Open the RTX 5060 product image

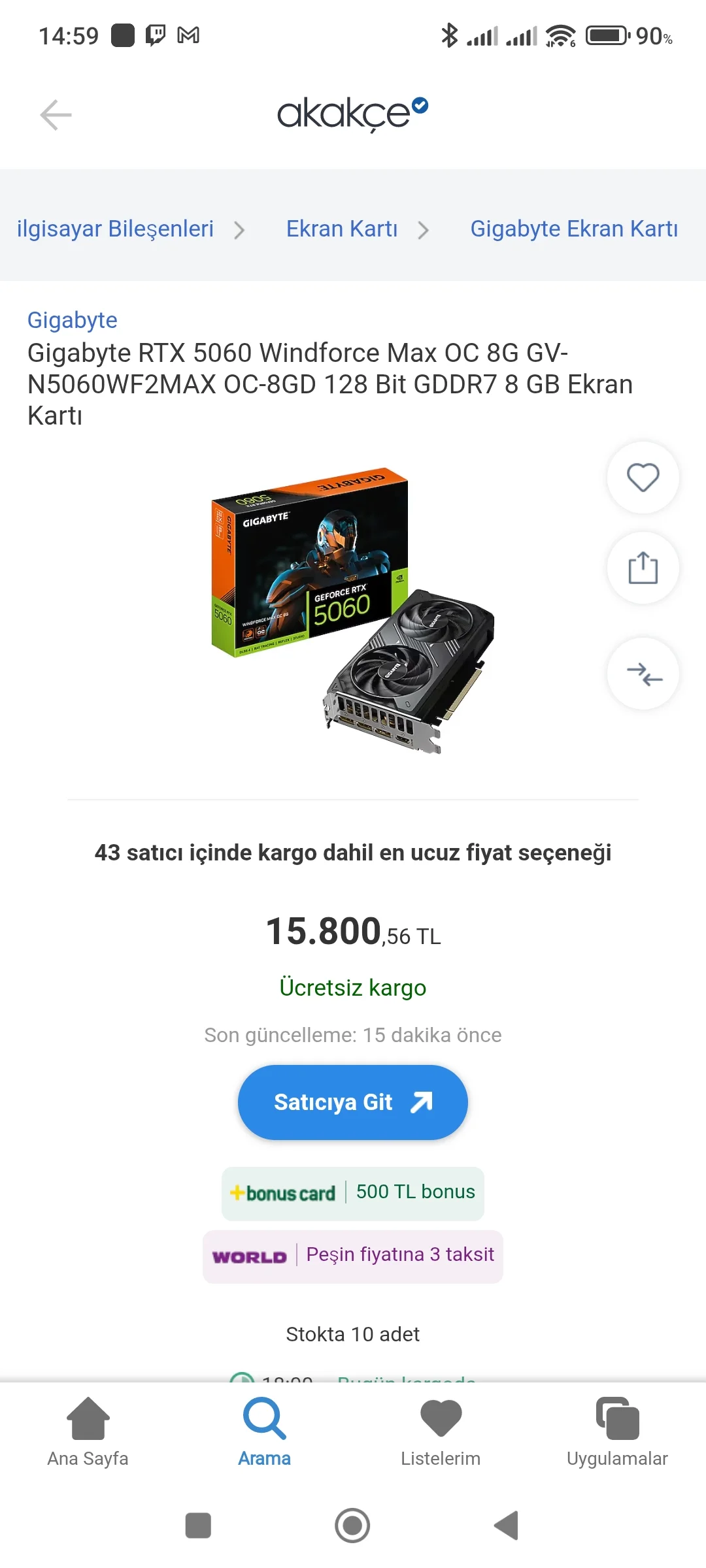pos(353,611)
